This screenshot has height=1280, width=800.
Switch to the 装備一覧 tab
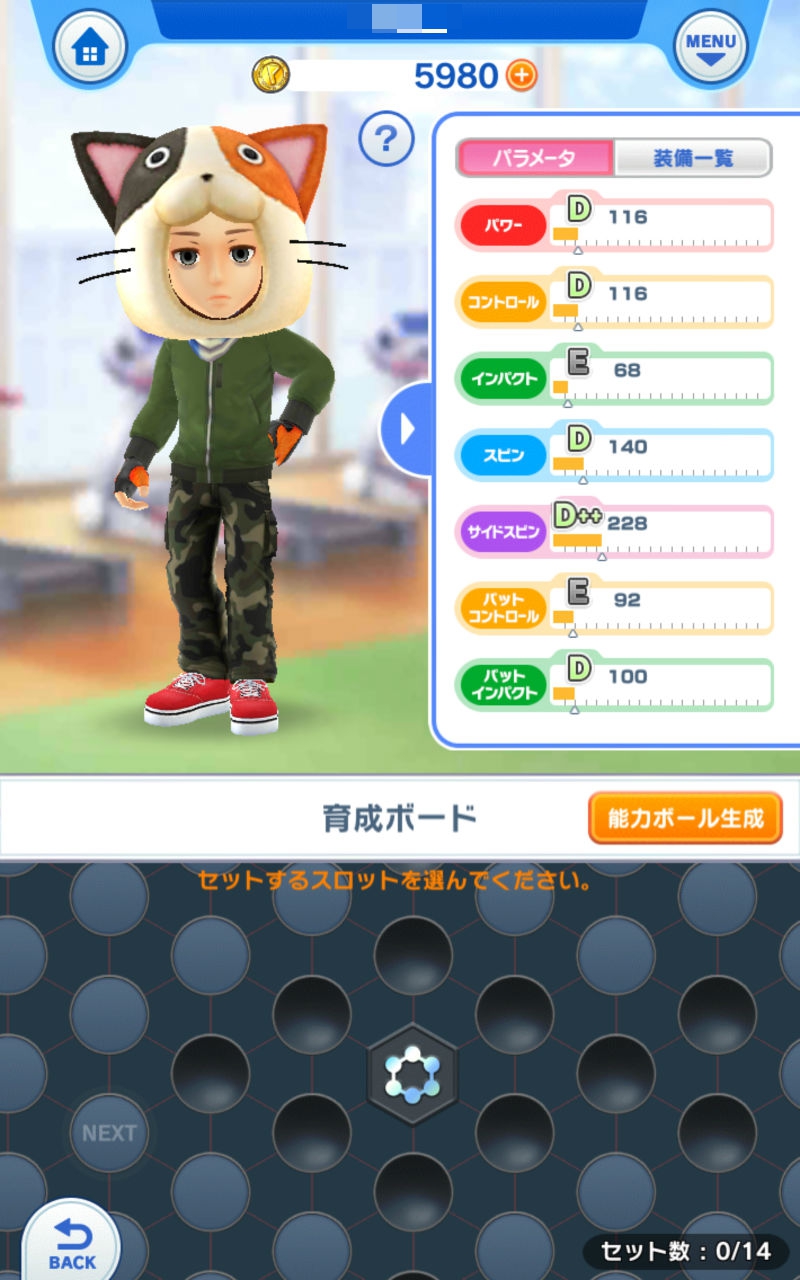[x=693, y=158]
